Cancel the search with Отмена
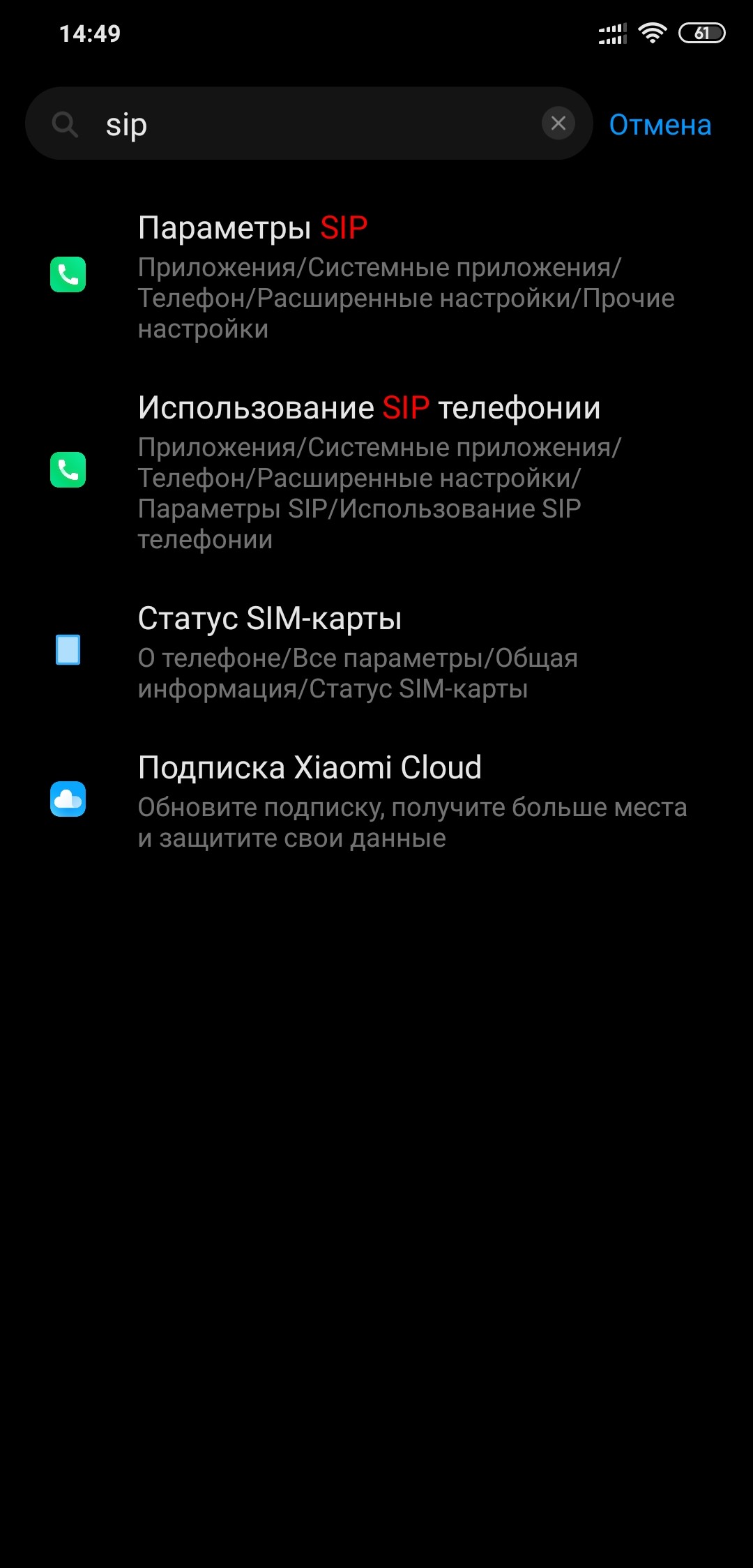This screenshot has height=1568, width=753. [660, 125]
